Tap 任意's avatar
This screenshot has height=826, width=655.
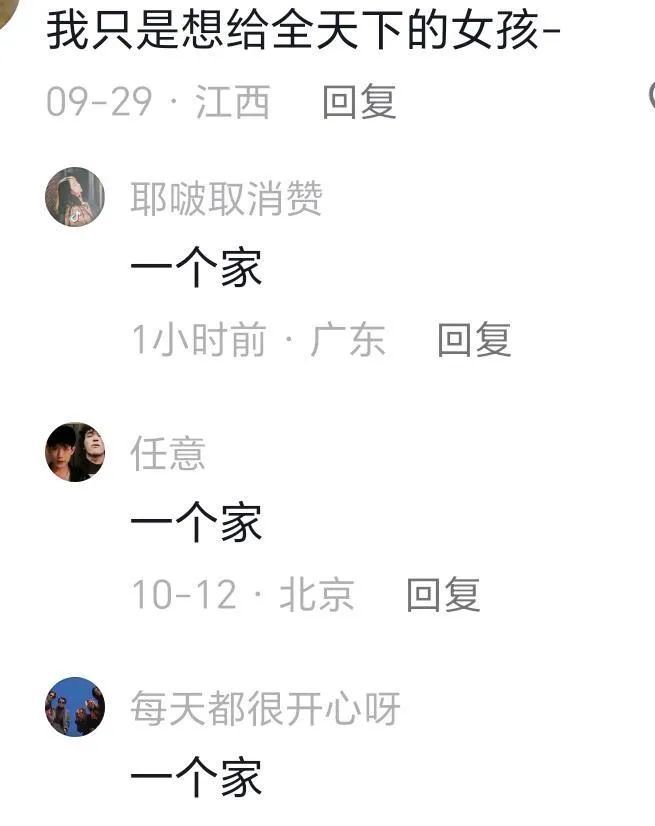(x=75, y=452)
